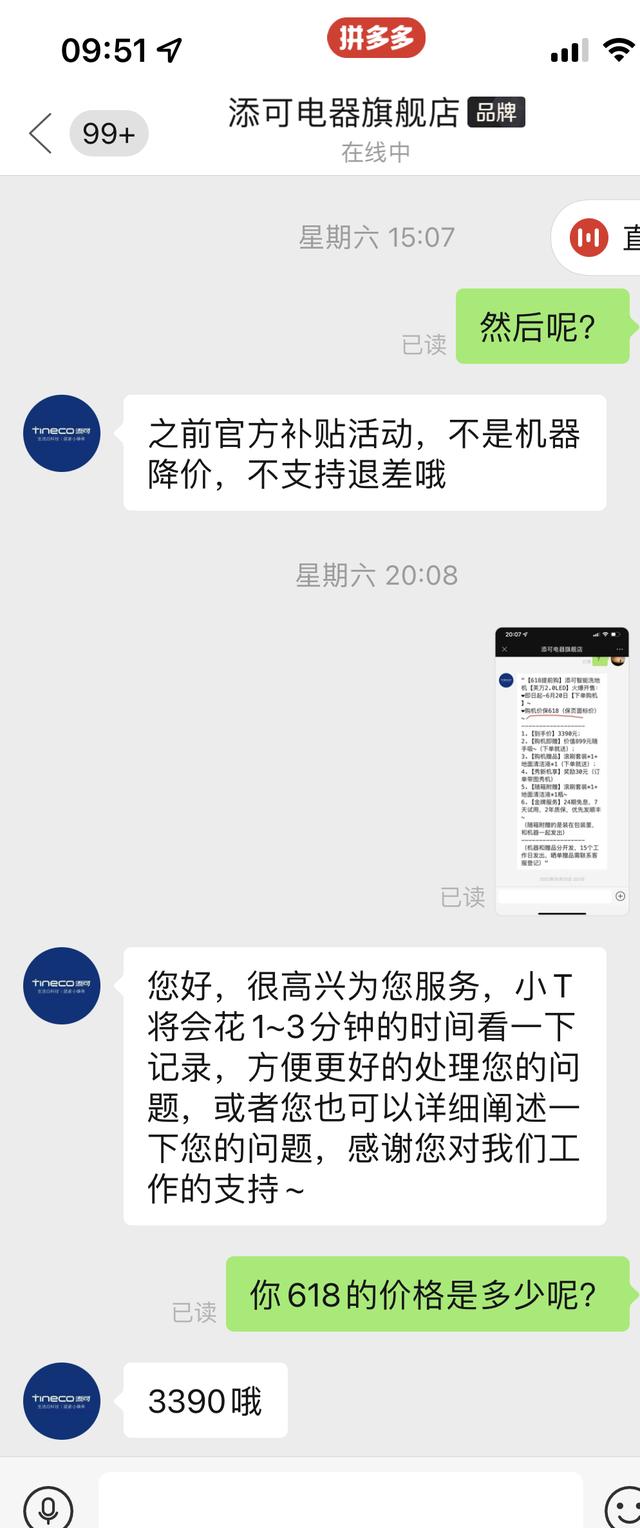
Task: Go back to the previous page
Action: pyautogui.click(x=40, y=133)
